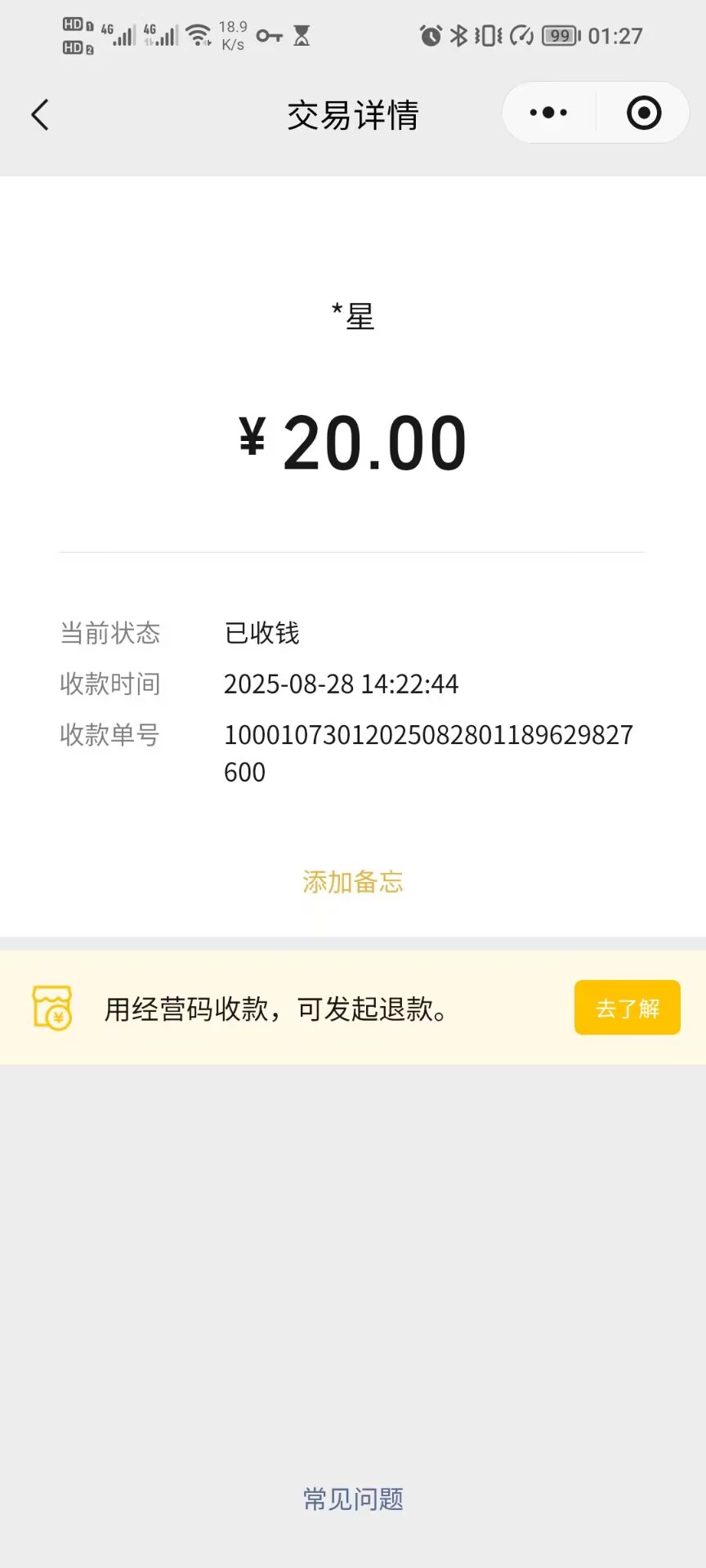Open the 常见问题 help link
The image size is (706, 1568).
[x=353, y=1499]
